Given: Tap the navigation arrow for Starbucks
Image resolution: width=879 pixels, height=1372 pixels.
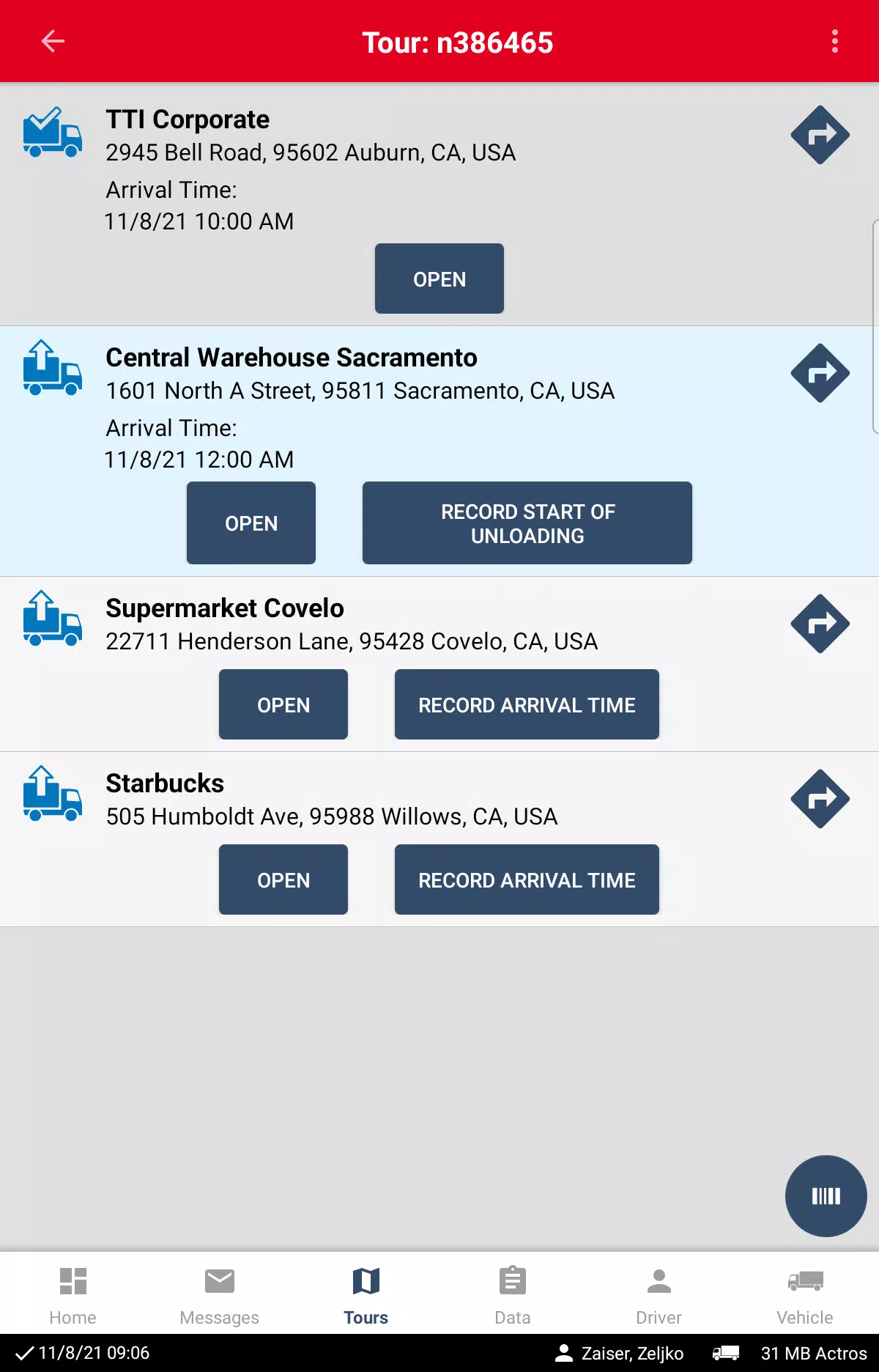Looking at the screenshot, I should tap(820, 799).
